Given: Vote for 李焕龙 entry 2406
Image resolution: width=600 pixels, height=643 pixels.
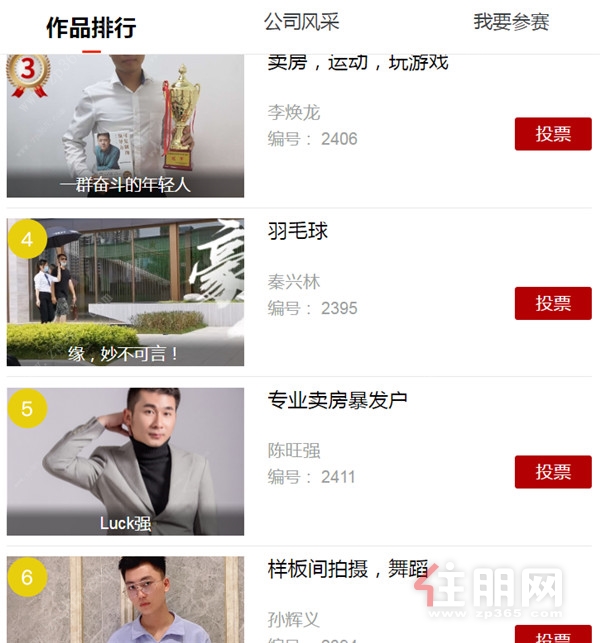Looking at the screenshot, I should pos(553,134).
